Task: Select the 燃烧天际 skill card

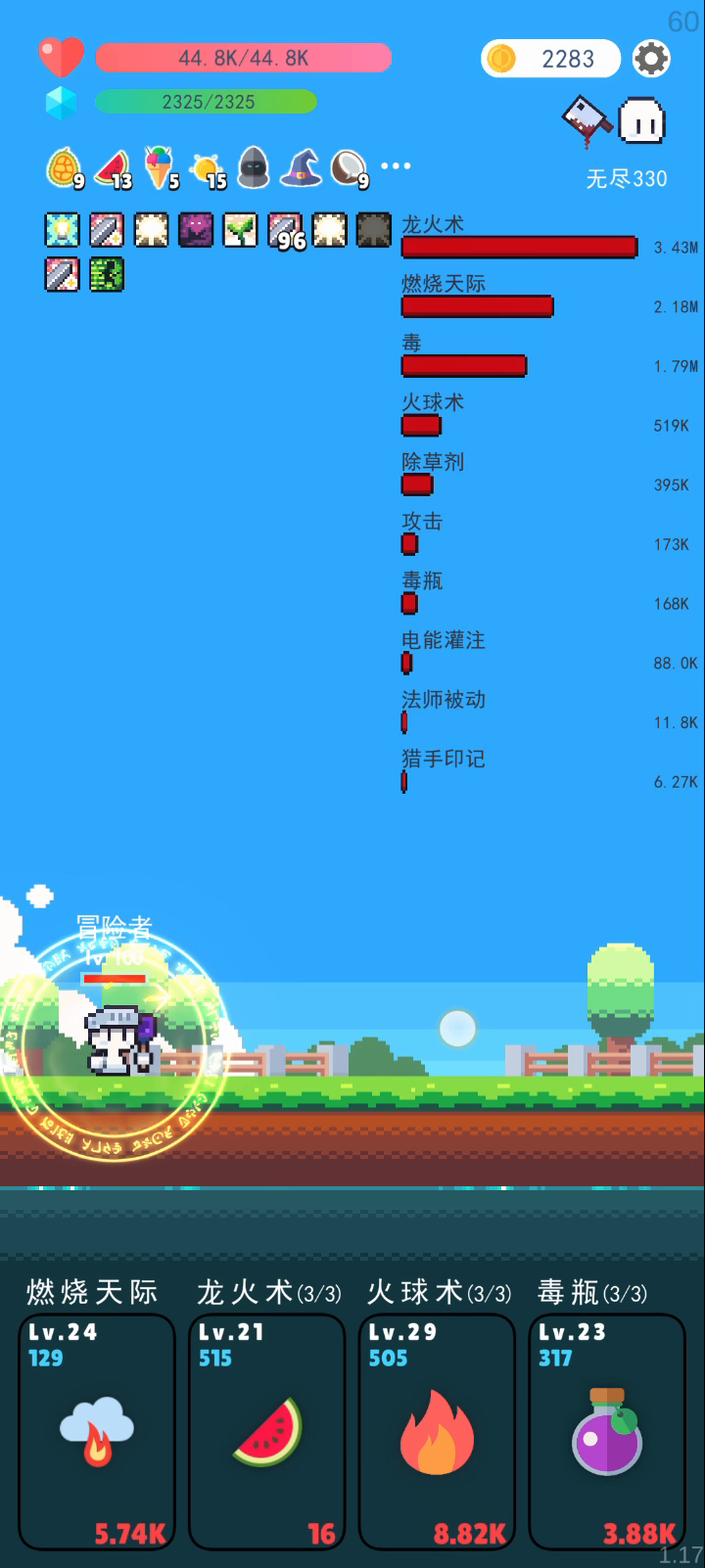Action: click(97, 1432)
